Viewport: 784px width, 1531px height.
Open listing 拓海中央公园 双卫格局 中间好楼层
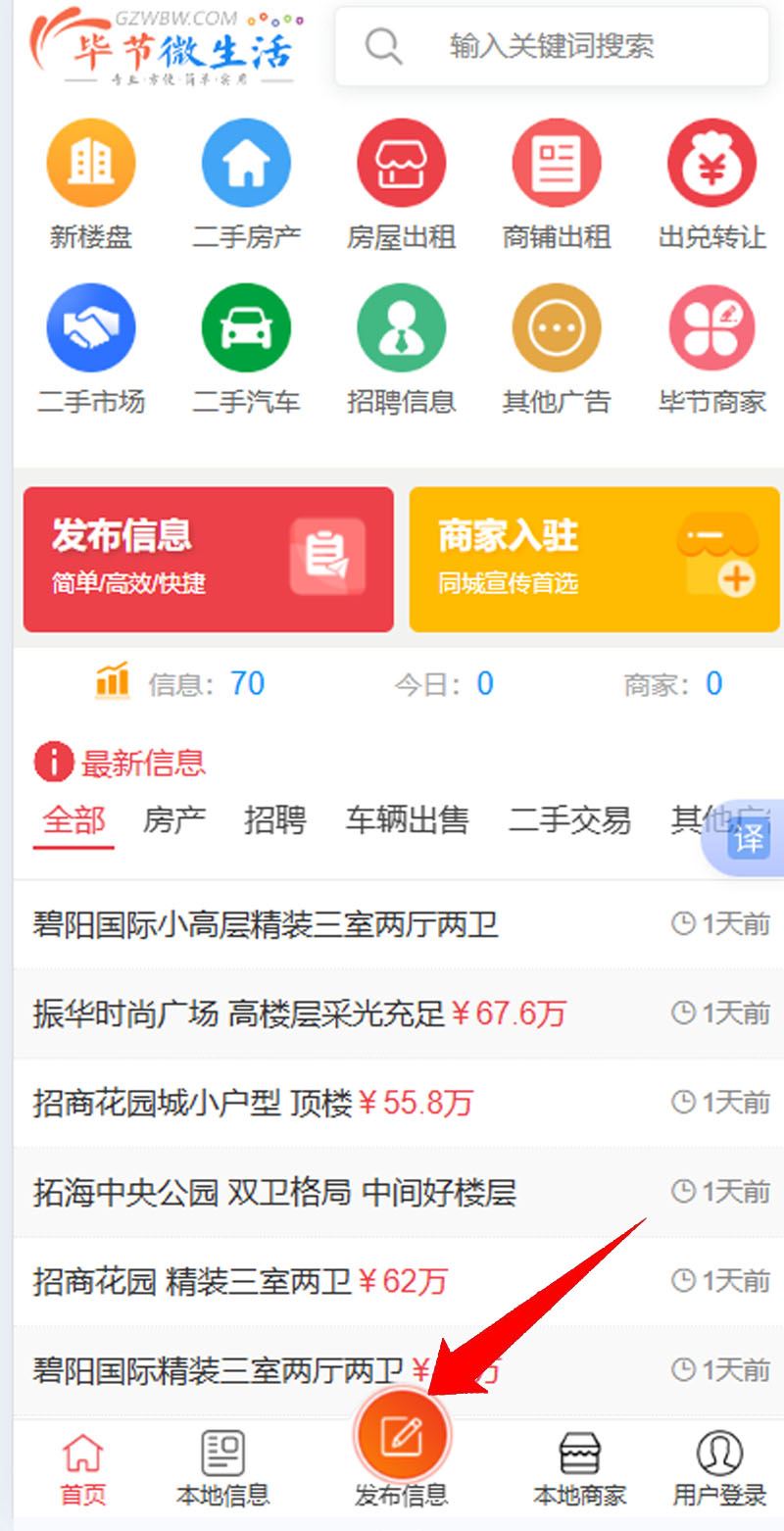pyautogui.click(x=274, y=1193)
